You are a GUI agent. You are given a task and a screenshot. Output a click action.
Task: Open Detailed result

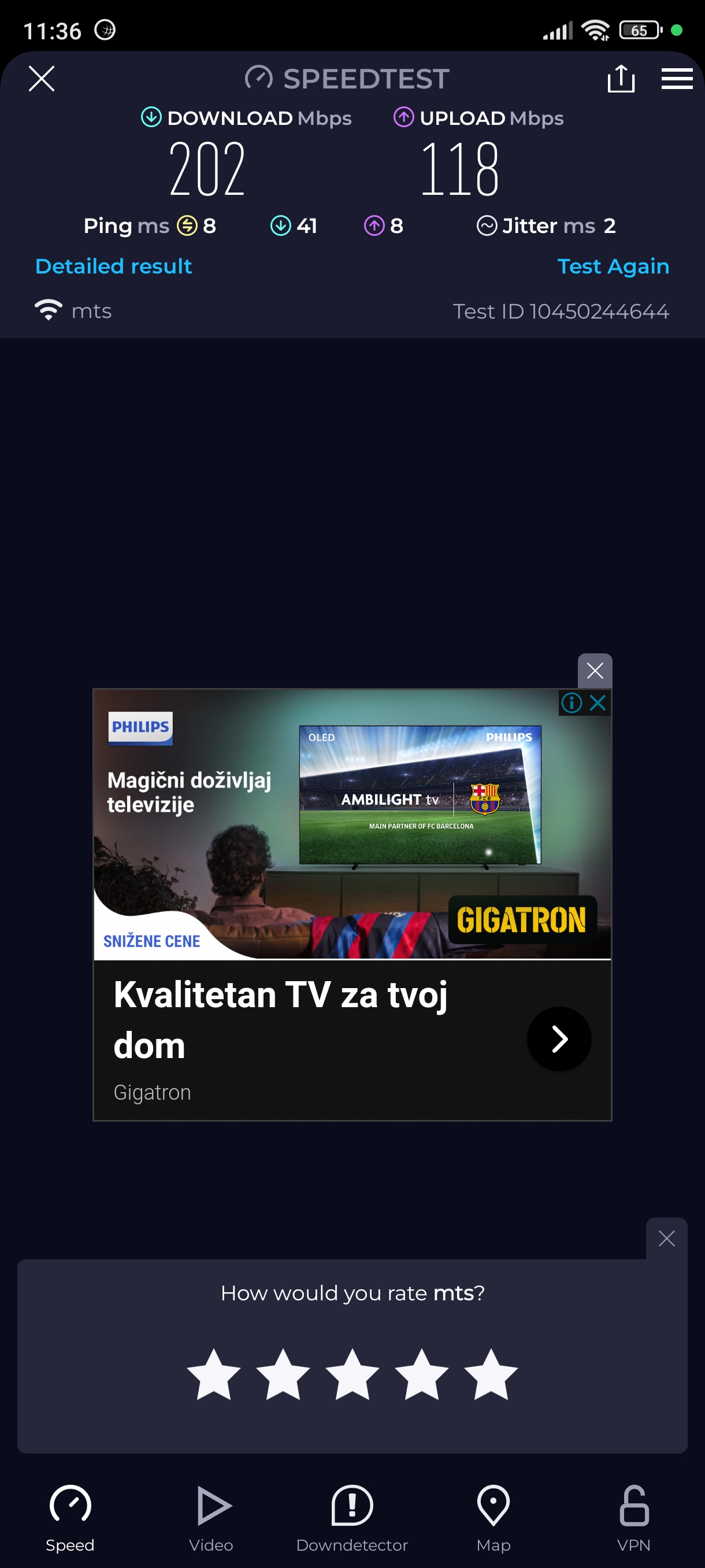pos(114,266)
